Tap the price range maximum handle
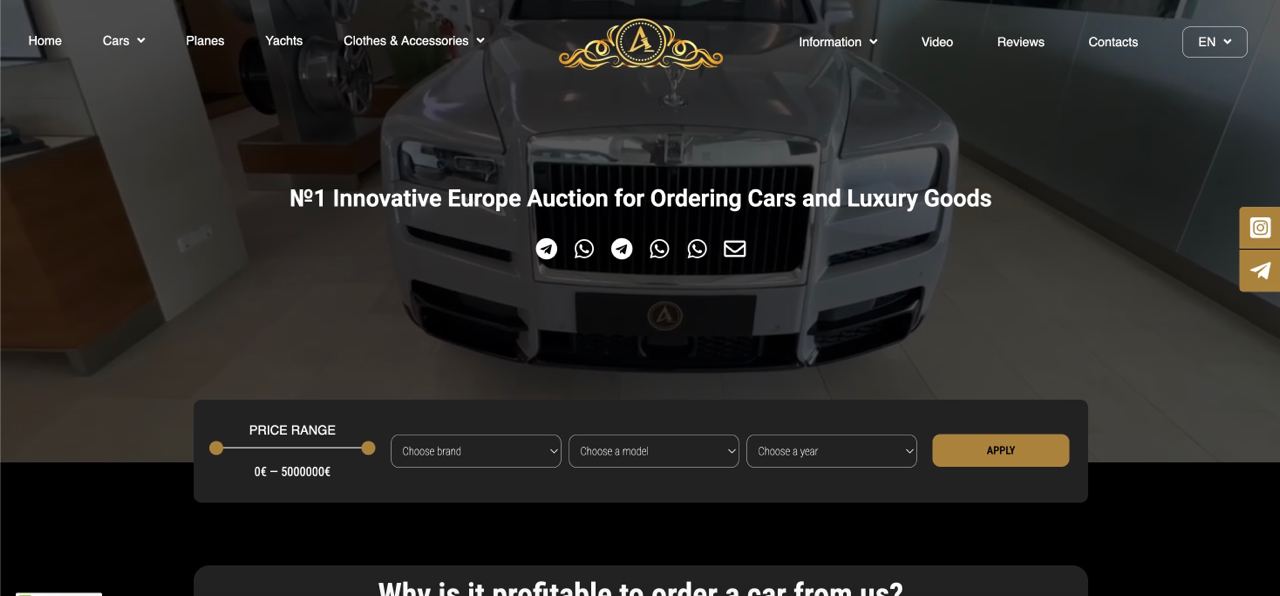 pyautogui.click(x=368, y=448)
